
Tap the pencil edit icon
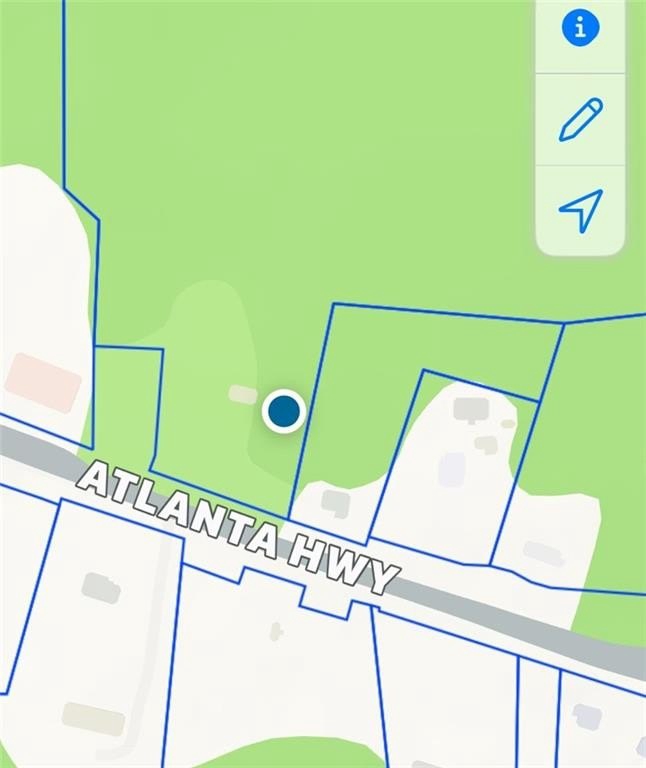coord(581,119)
